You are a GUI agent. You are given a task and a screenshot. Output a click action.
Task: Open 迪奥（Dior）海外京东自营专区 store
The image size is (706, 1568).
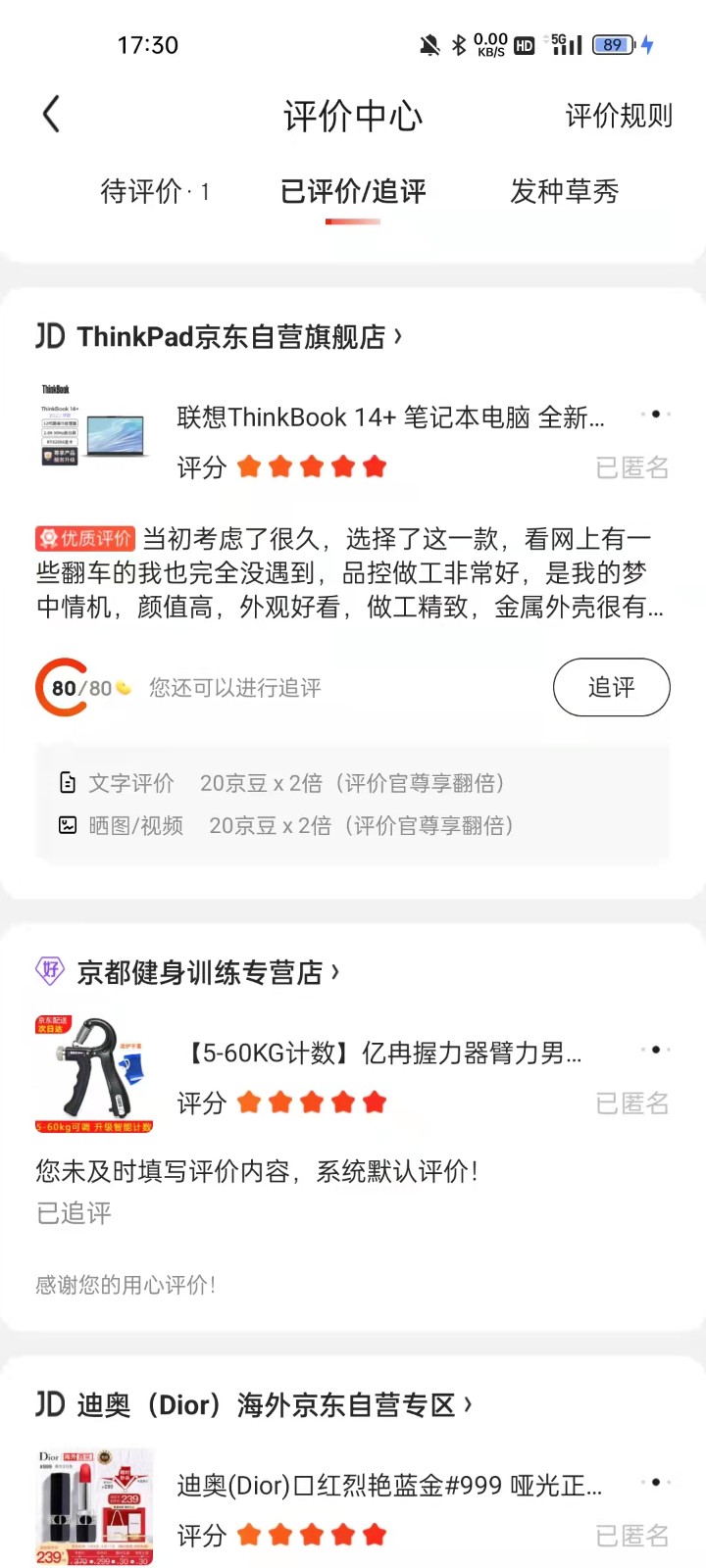[x=267, y=1405]
